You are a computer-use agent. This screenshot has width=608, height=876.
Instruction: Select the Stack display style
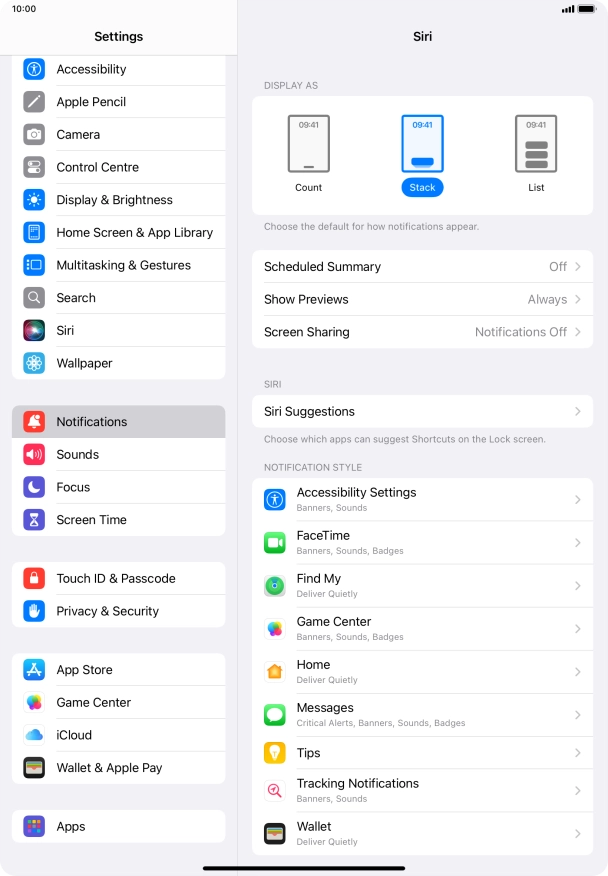click(422, 154)
